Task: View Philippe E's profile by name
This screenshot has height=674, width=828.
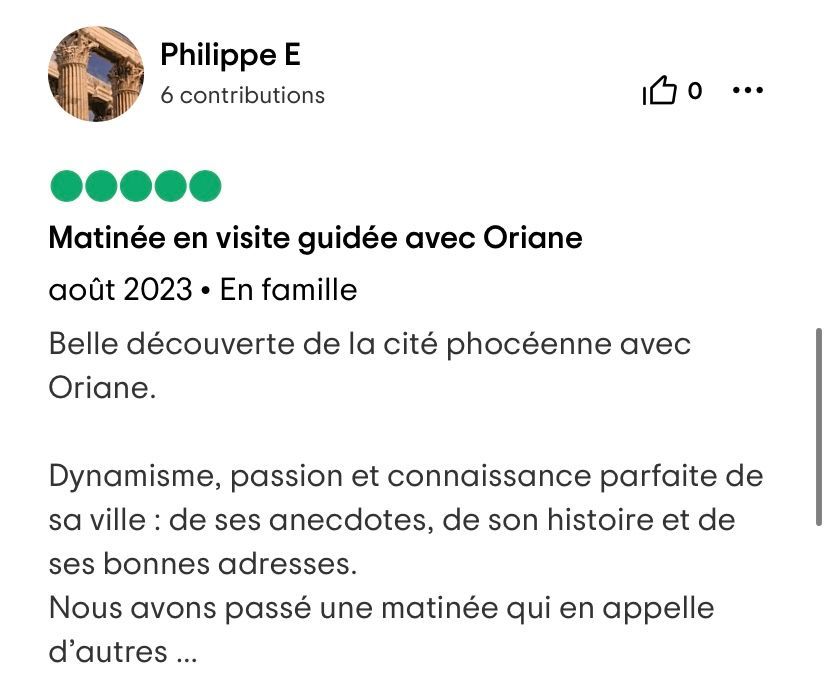Action: coord(230,56)
